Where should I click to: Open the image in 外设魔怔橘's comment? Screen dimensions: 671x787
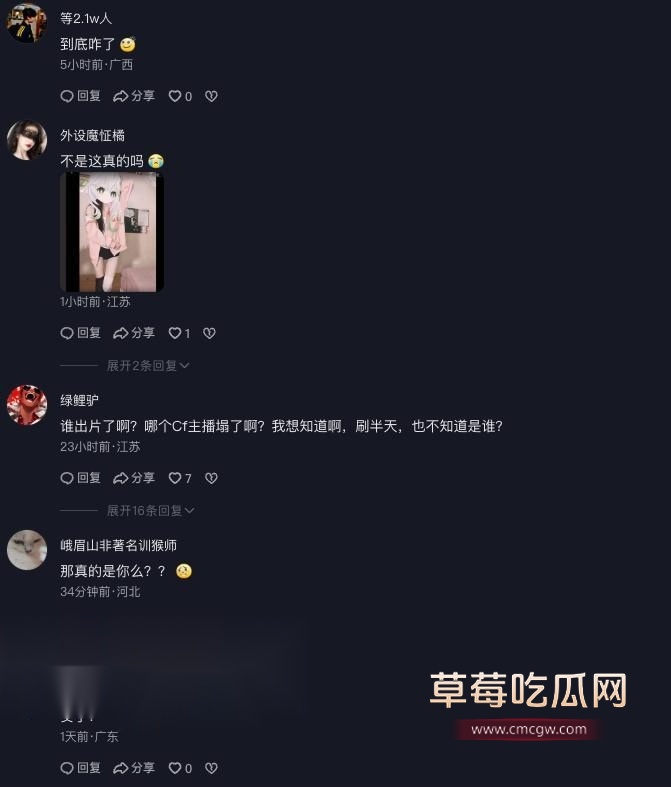pos(111,232)
